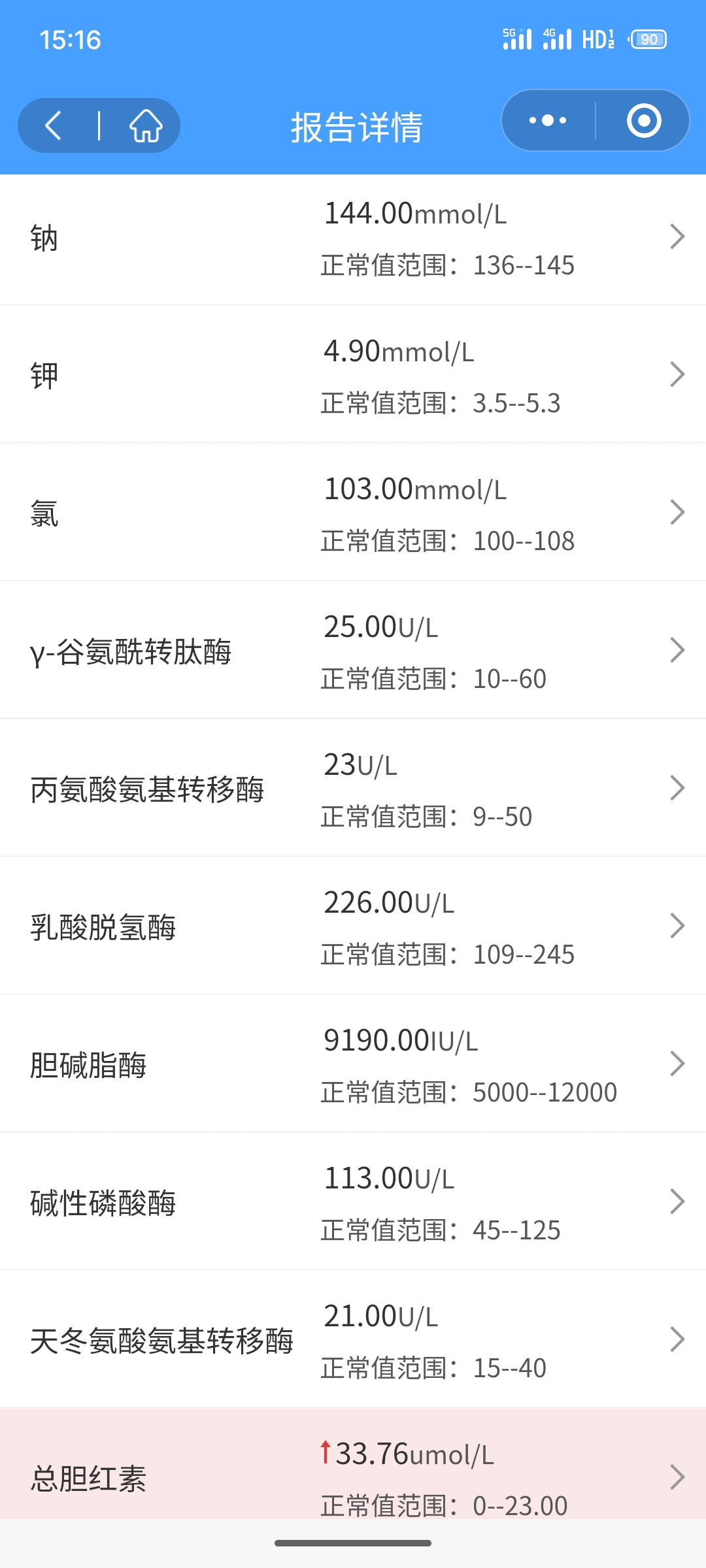Open 碱性磷酸酶 result details
Image resolution: width=706 pixels, height=1568 pixels.
353,1201
